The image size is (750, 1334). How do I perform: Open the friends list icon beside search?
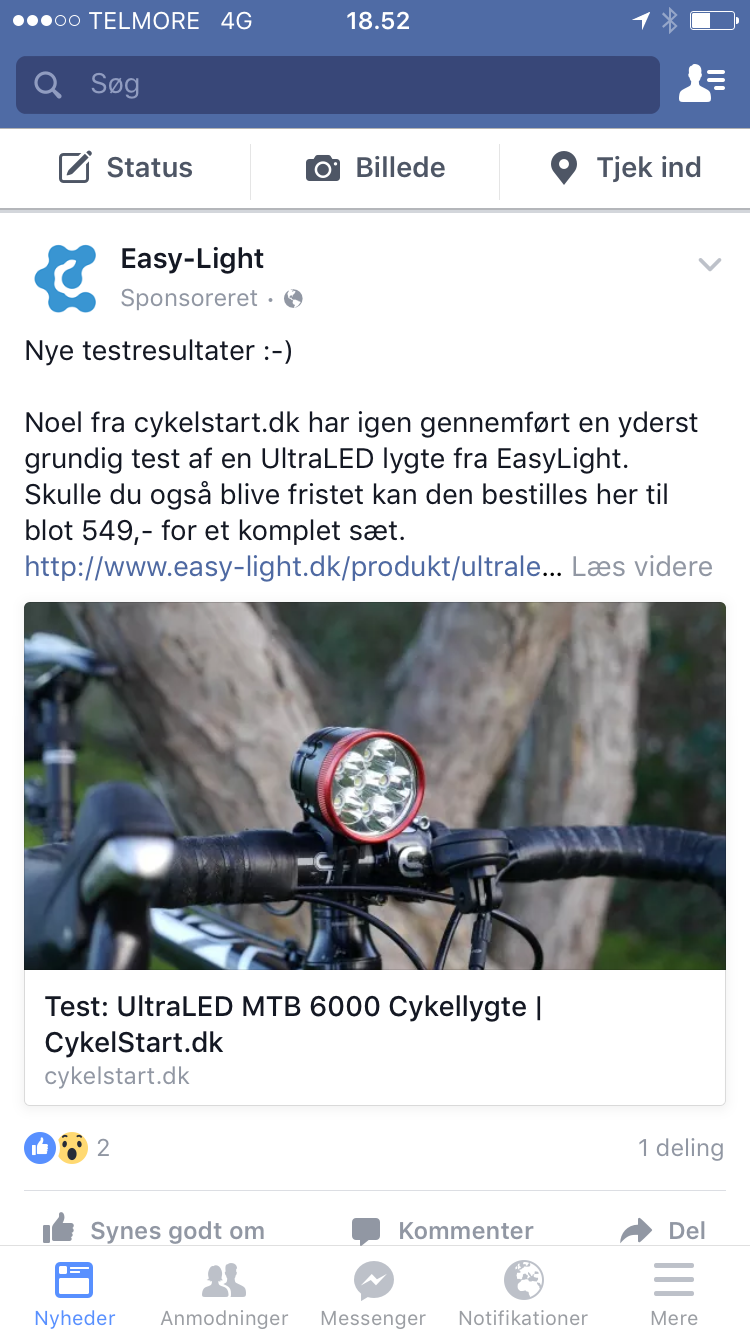tap(702, 85)
